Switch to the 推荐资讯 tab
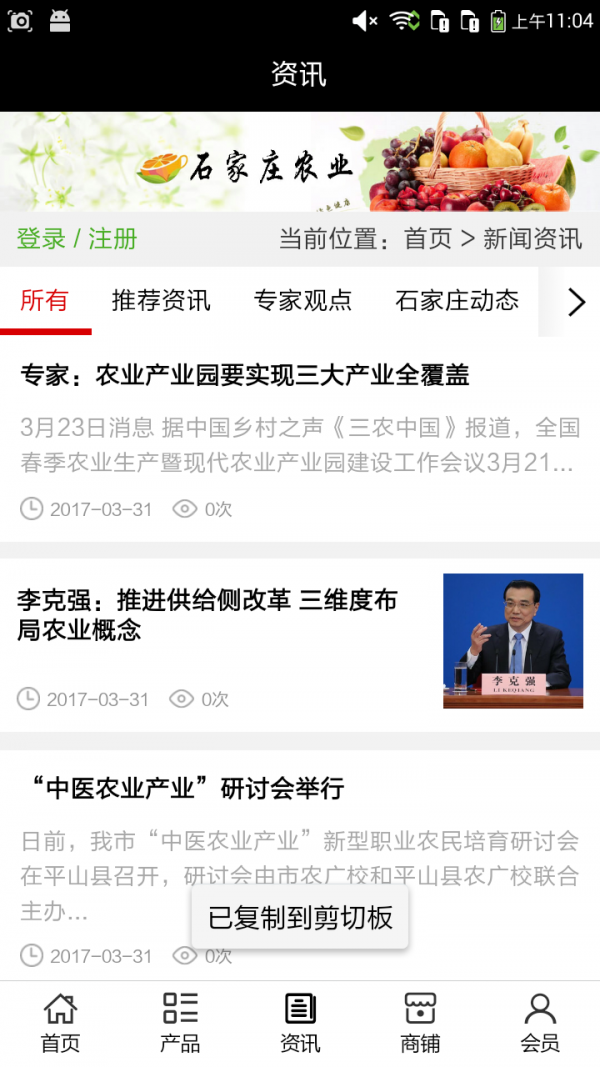This screenshot has height=1067, width=600. pos(161,300)
